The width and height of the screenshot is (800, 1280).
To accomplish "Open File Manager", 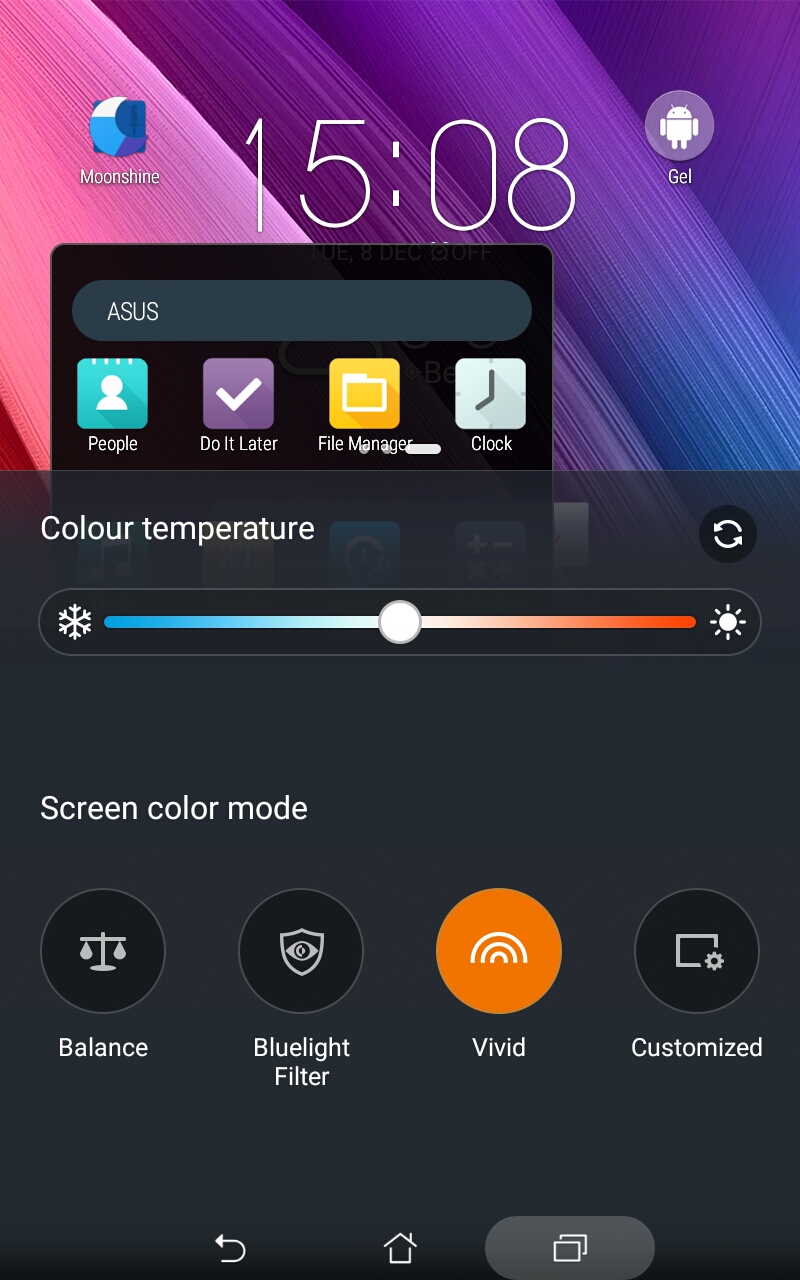I will 364,394.
